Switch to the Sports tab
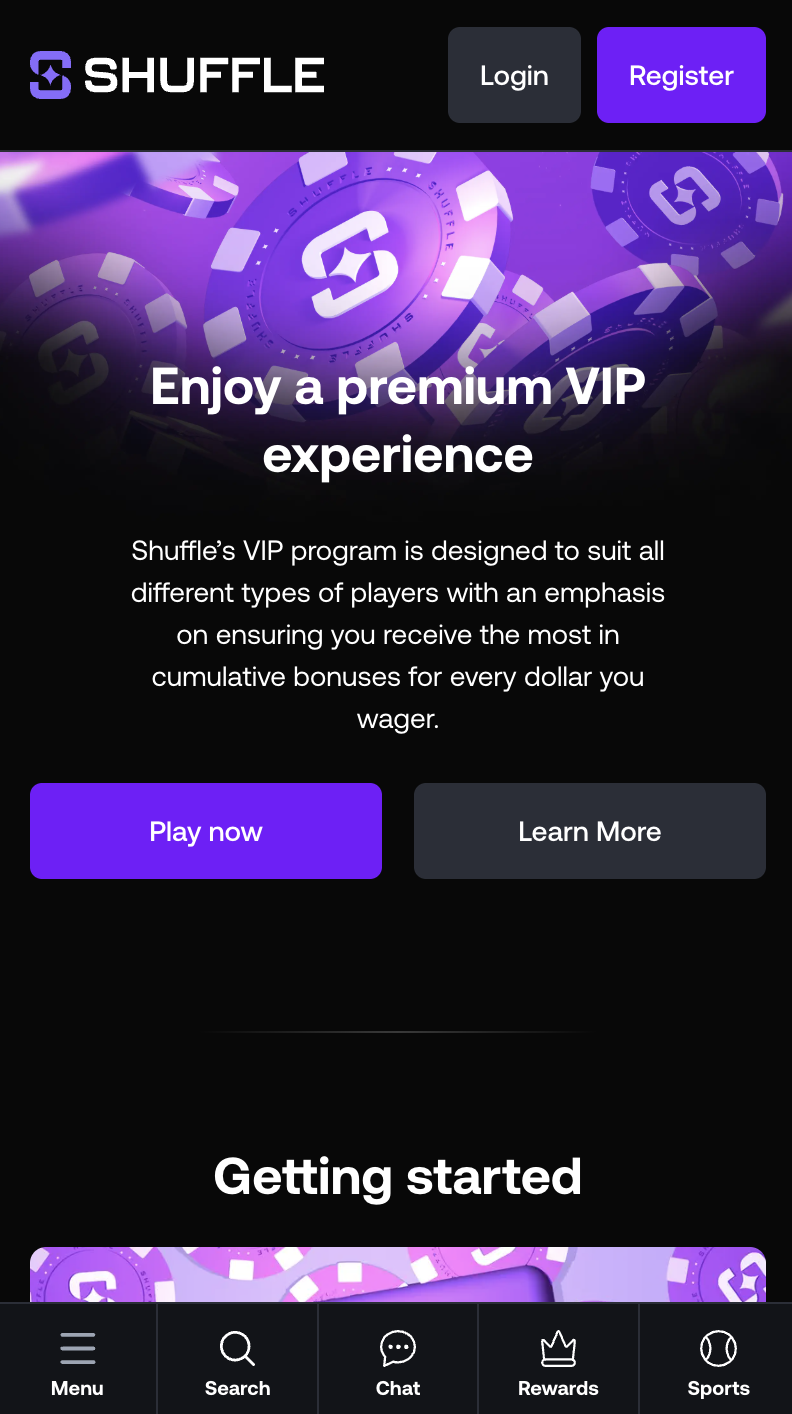 pos(718,1362)
